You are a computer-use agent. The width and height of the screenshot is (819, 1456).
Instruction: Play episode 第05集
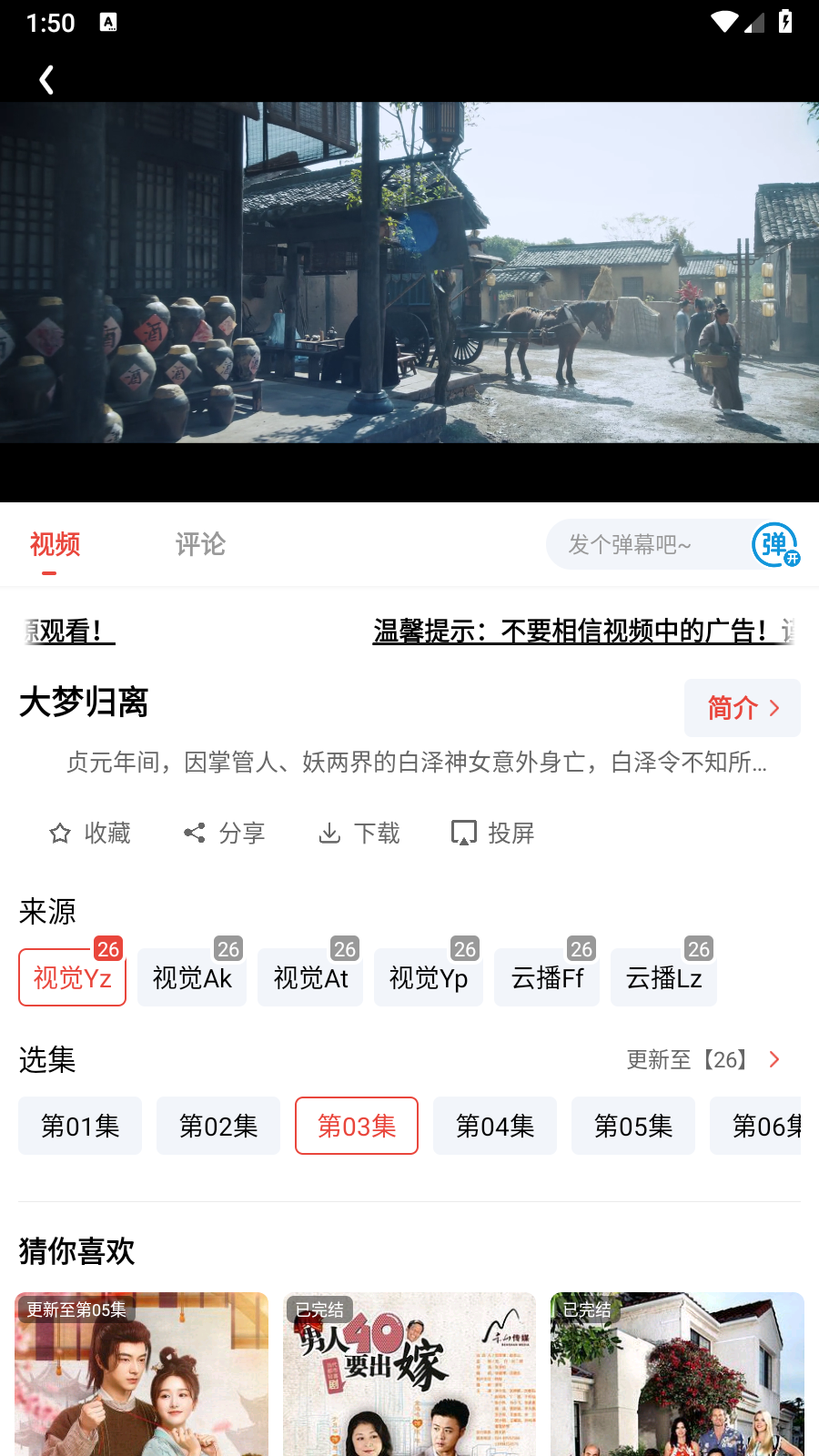click(x=633, y=1126)
